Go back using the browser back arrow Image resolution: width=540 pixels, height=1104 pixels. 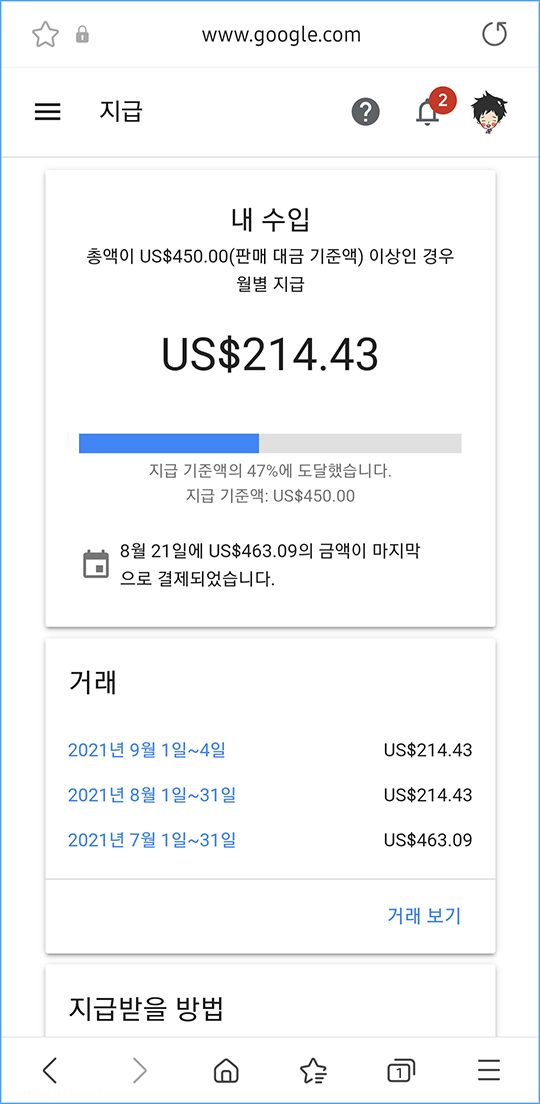coord(49,1071)
